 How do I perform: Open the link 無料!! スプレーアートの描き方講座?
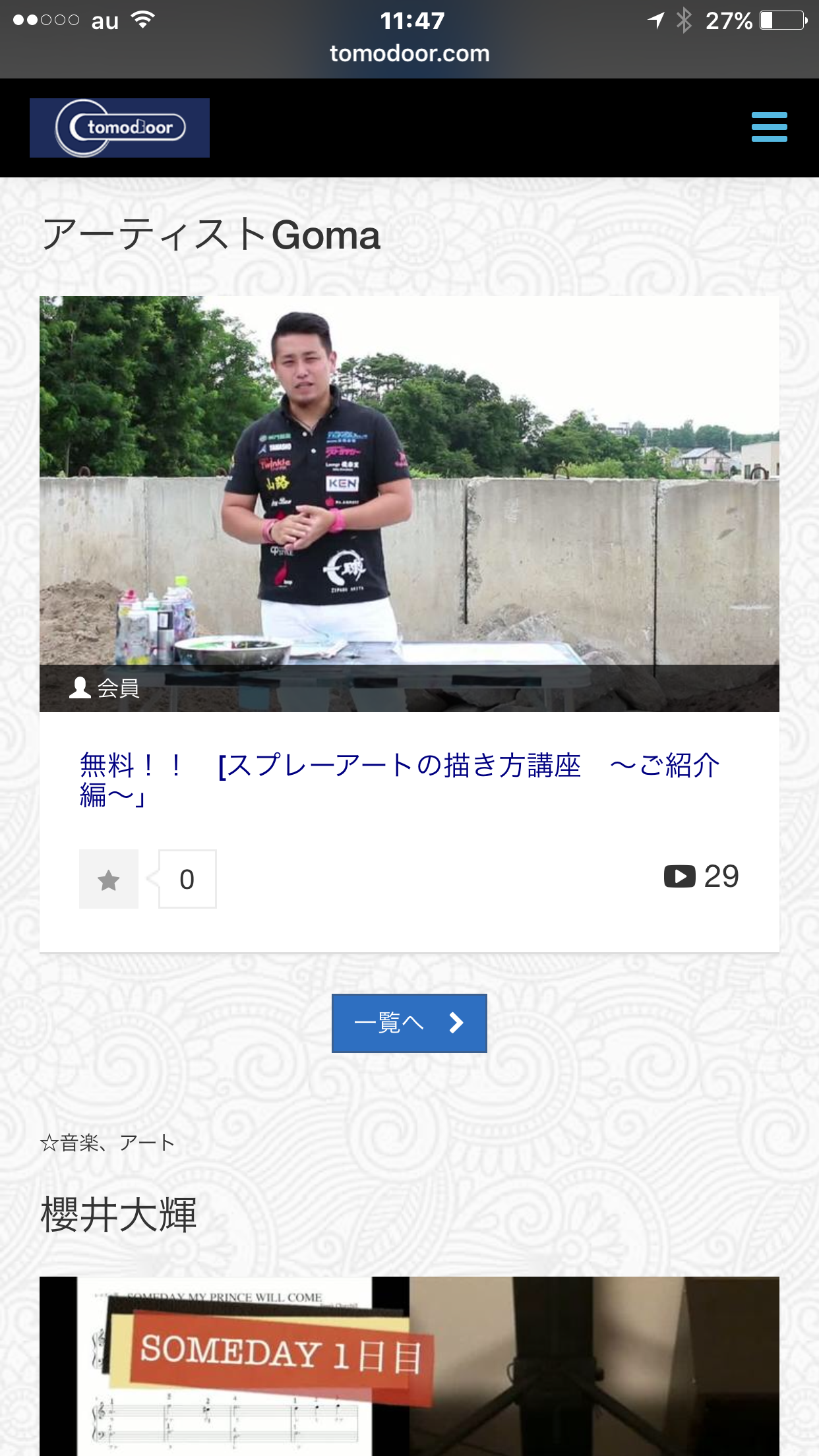pos(400,780)
